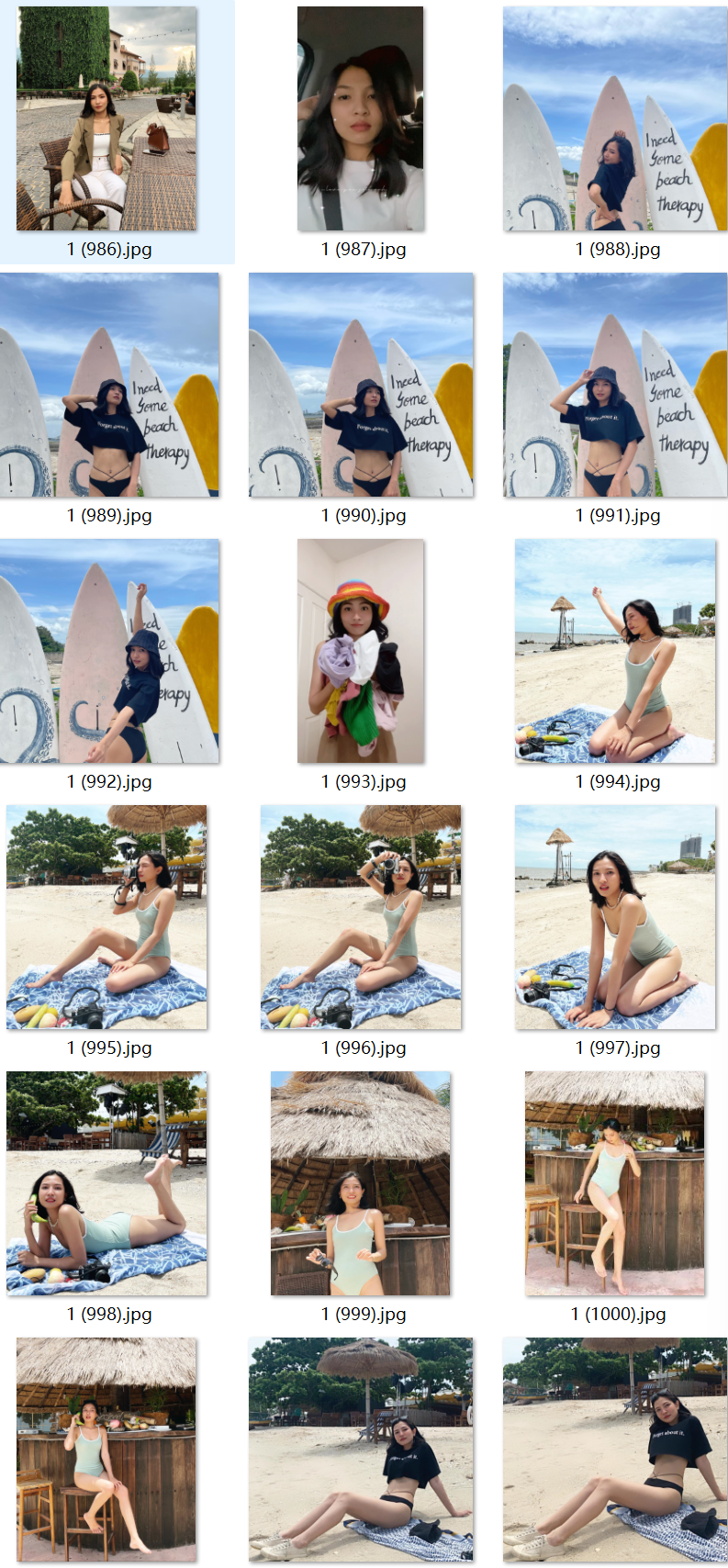Open the photo 1 (990).jpg
The height and width of the screenshot is (1568, 728).
(361, 386)
